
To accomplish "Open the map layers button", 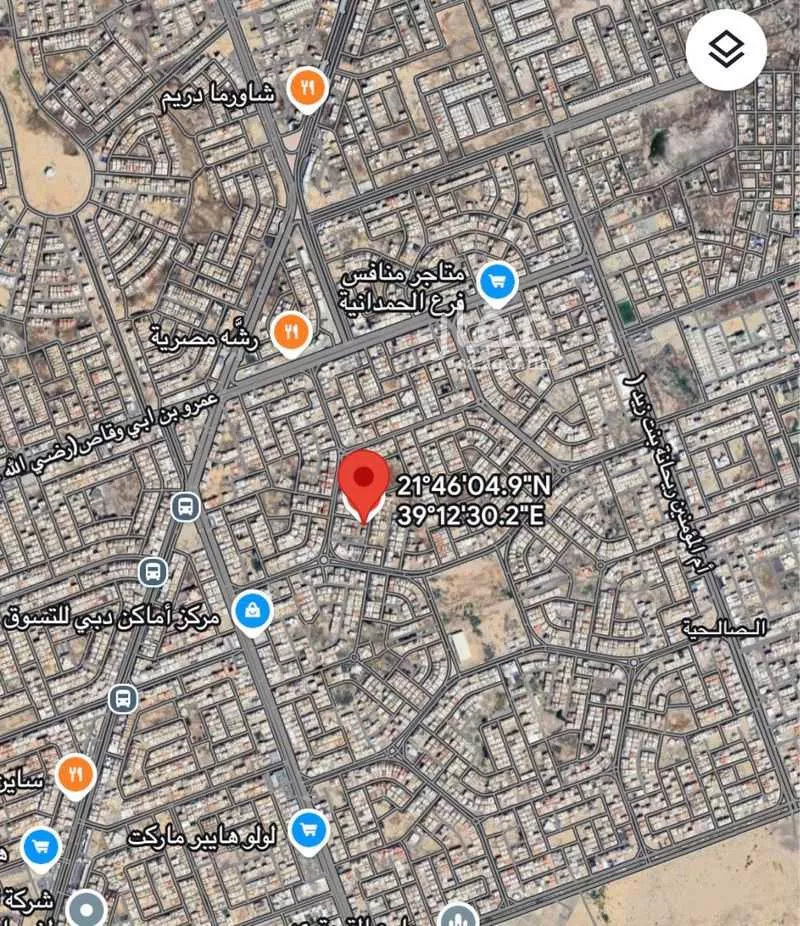I will tap(726, 49).
